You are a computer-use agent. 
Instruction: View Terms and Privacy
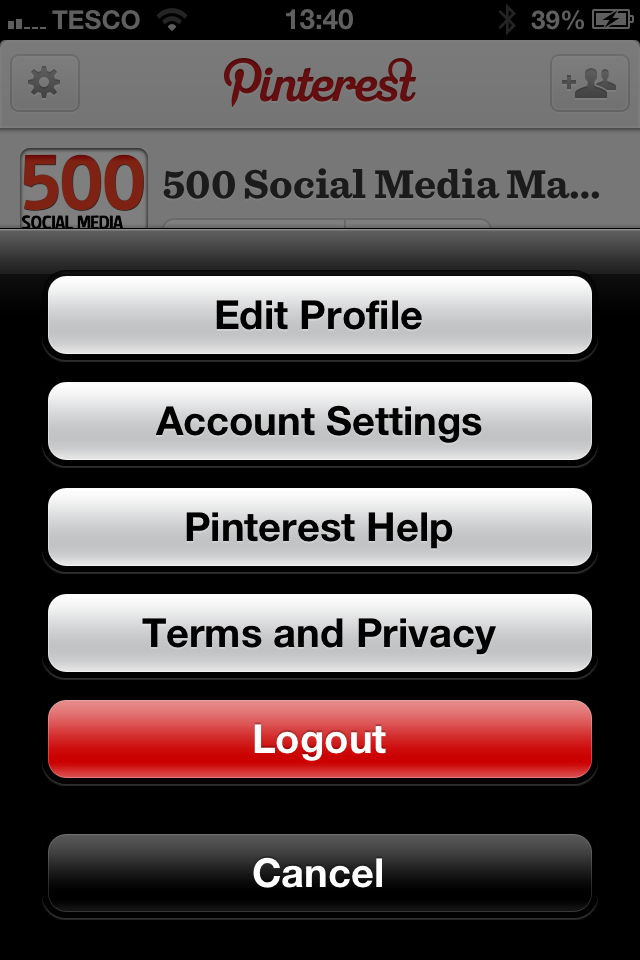[x=320, y=634]
